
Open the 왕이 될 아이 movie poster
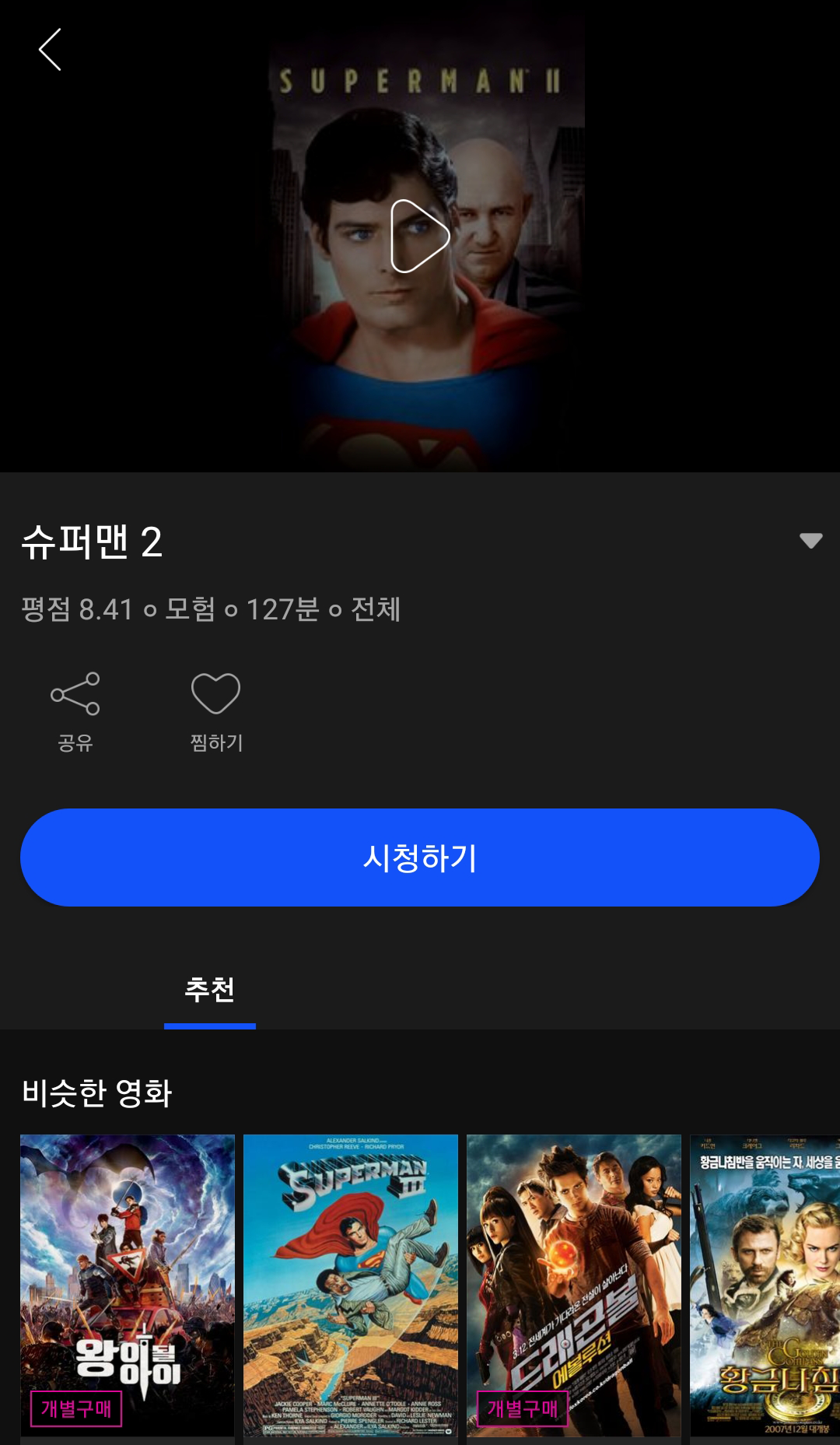point(128,1284)
